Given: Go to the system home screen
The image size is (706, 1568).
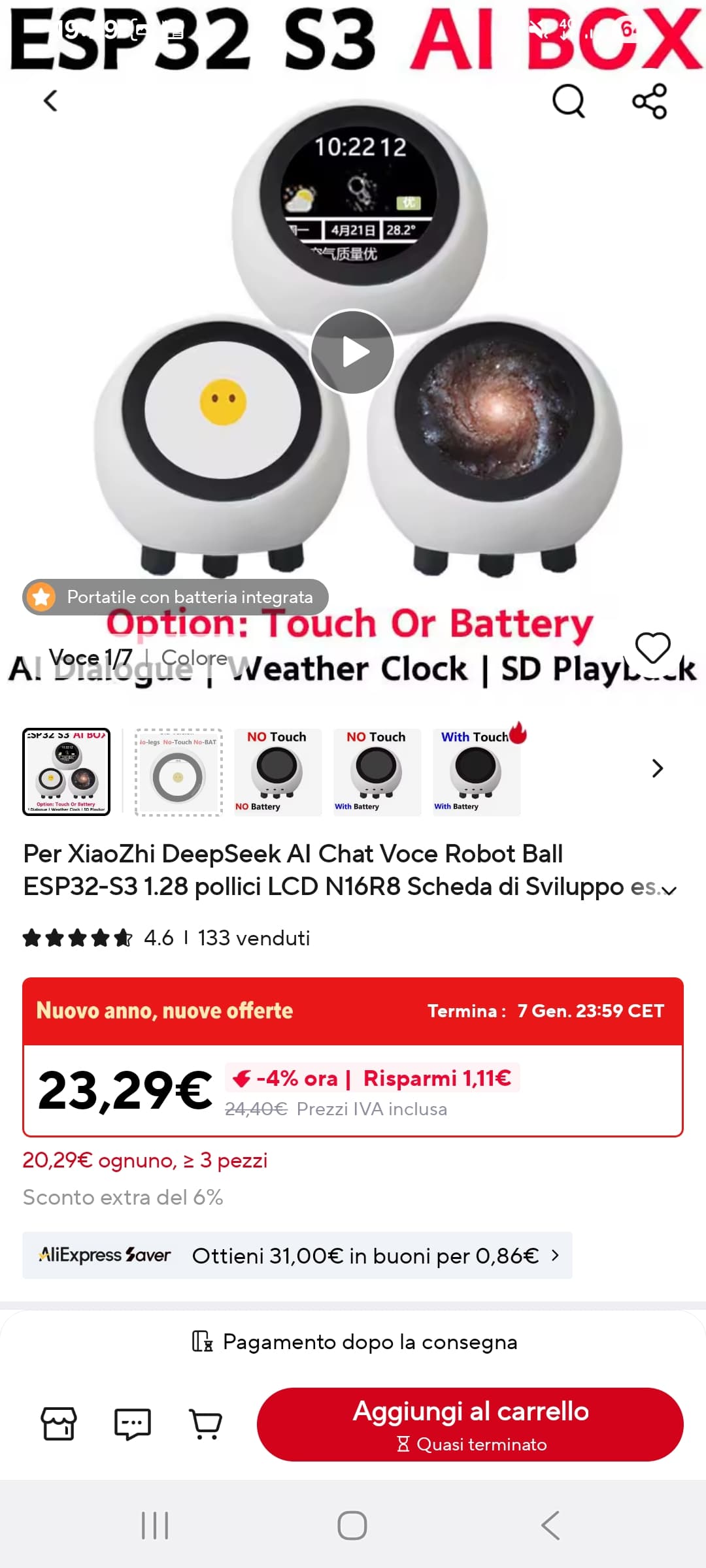Looking at the screenshot, I should [352, 1526].
